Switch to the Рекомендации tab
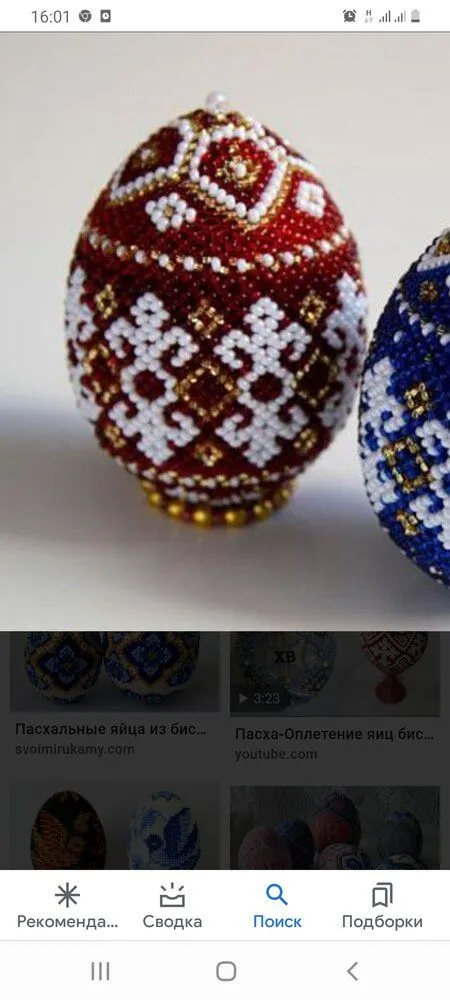 coord(68,906)
